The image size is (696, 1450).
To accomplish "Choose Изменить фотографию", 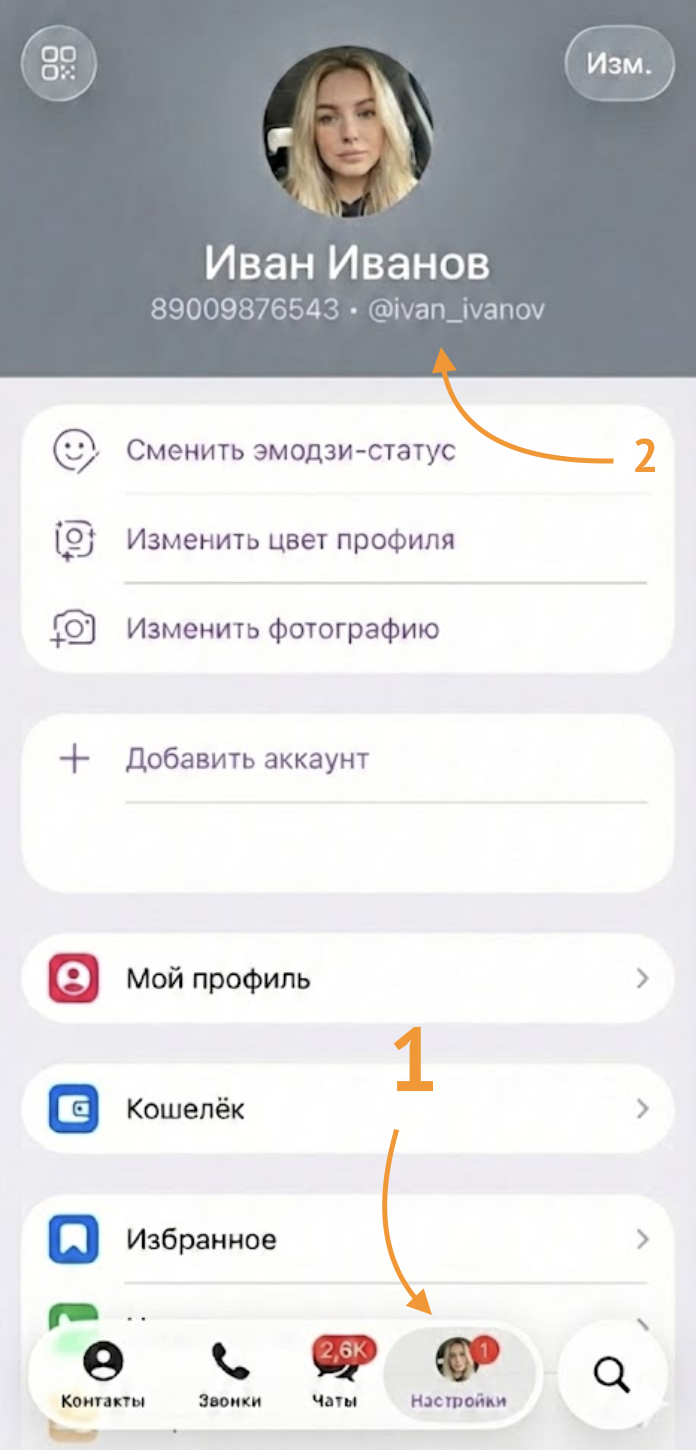I will [x=282, y=629].
